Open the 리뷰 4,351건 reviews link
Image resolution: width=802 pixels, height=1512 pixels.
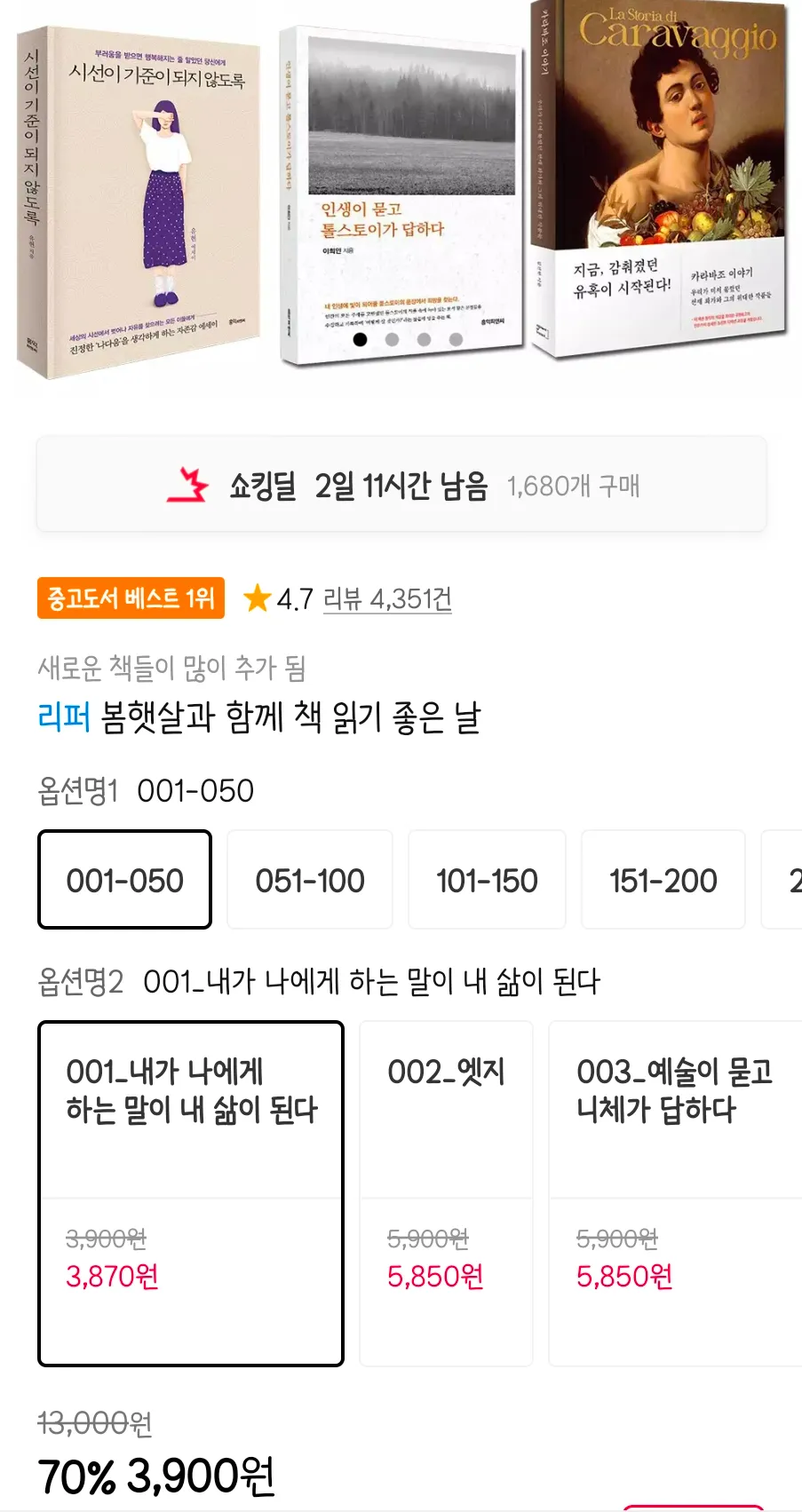click(387, 599)
